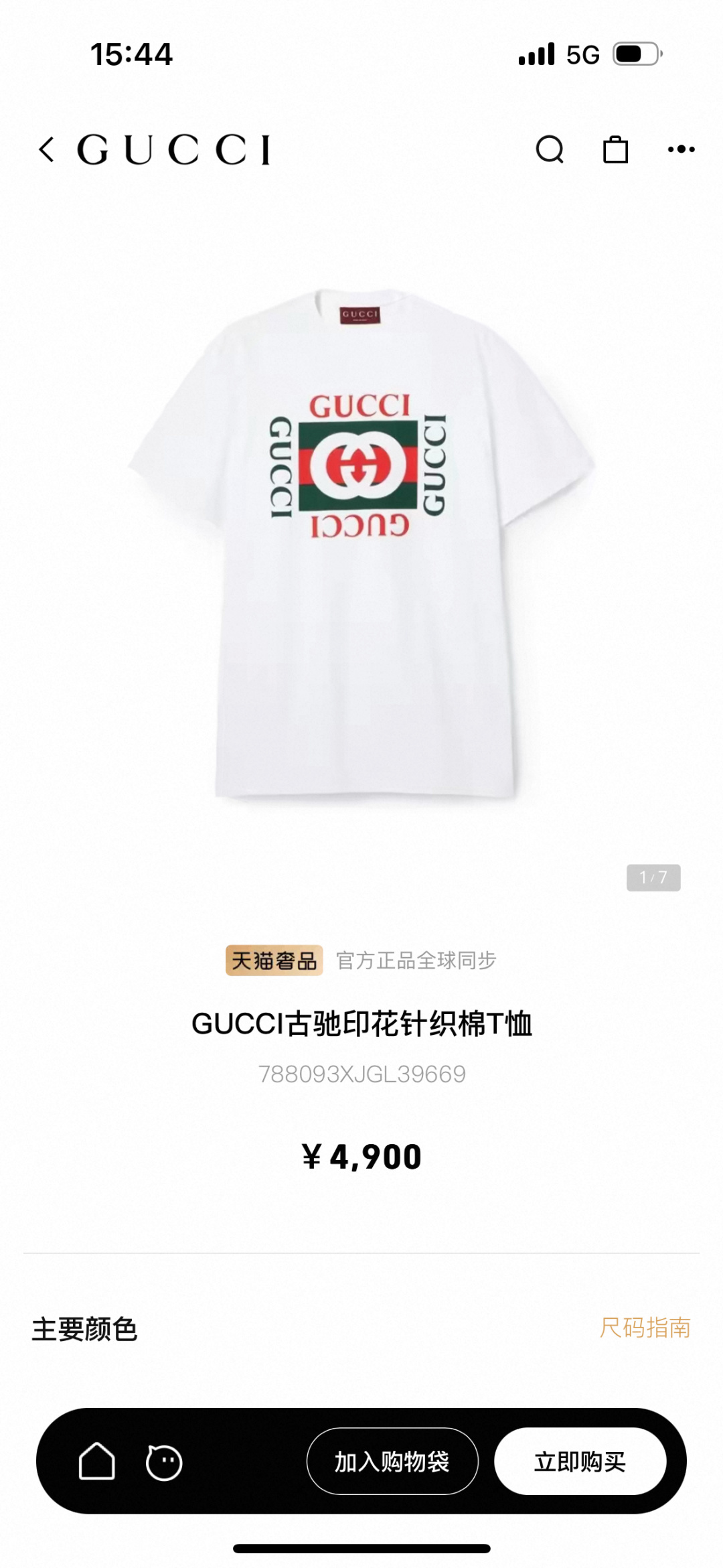Buy now with 立即购买 button
Viewport: 723px width, 1568px height.
pos(580,1462)
